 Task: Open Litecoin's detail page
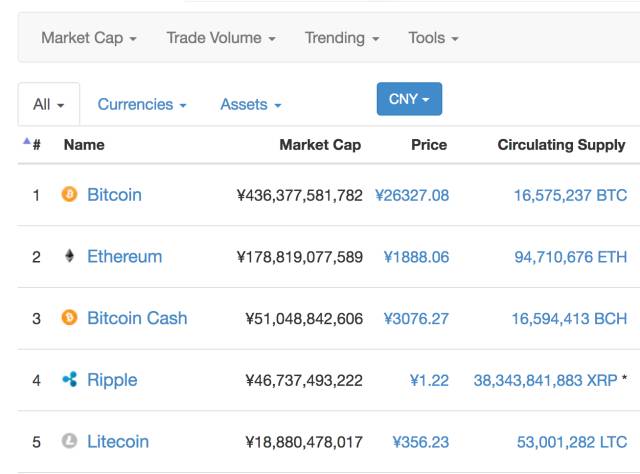pos(118,442)
